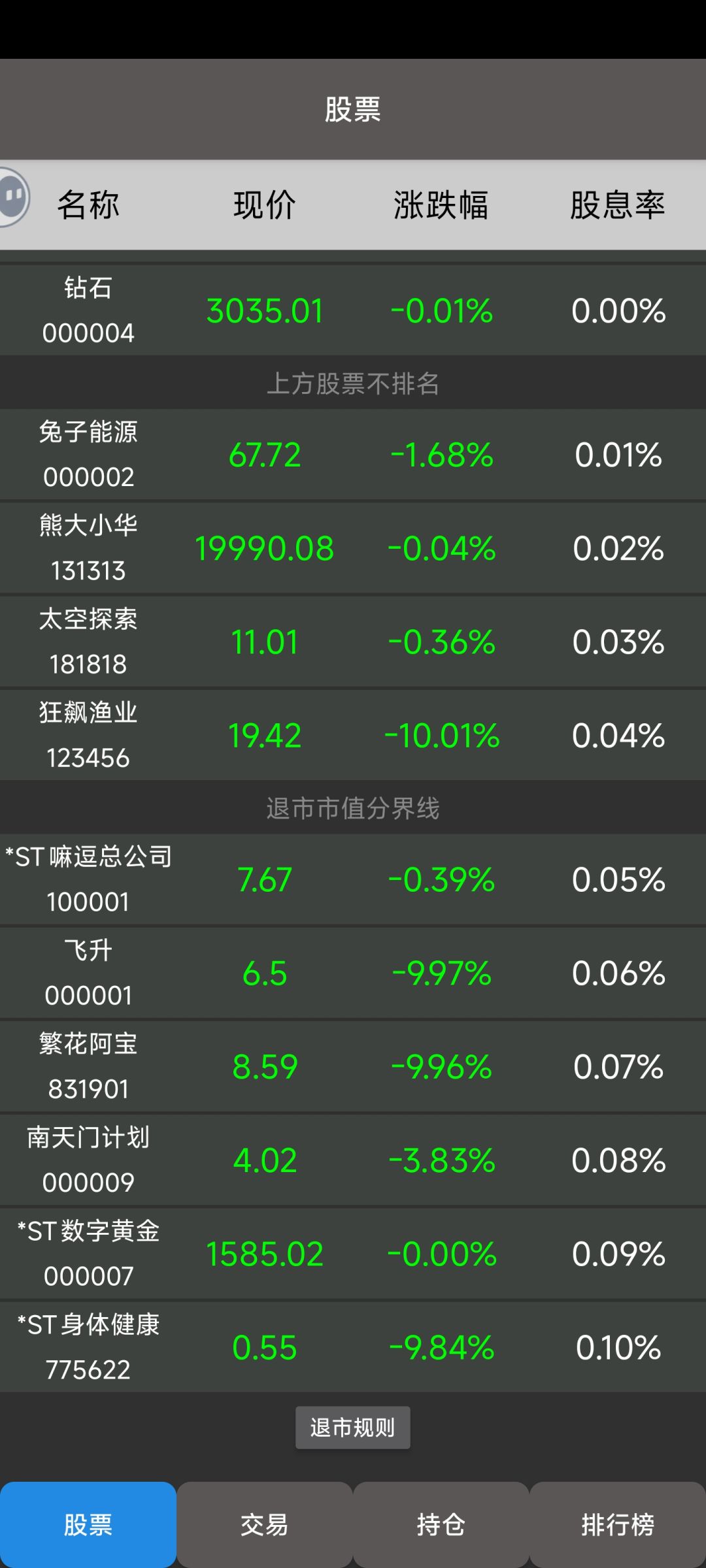The width and height of the screenshot is (706, 1568).
Task: Go to the 排行榜 tab
Action: click(x=618, y=1525)
